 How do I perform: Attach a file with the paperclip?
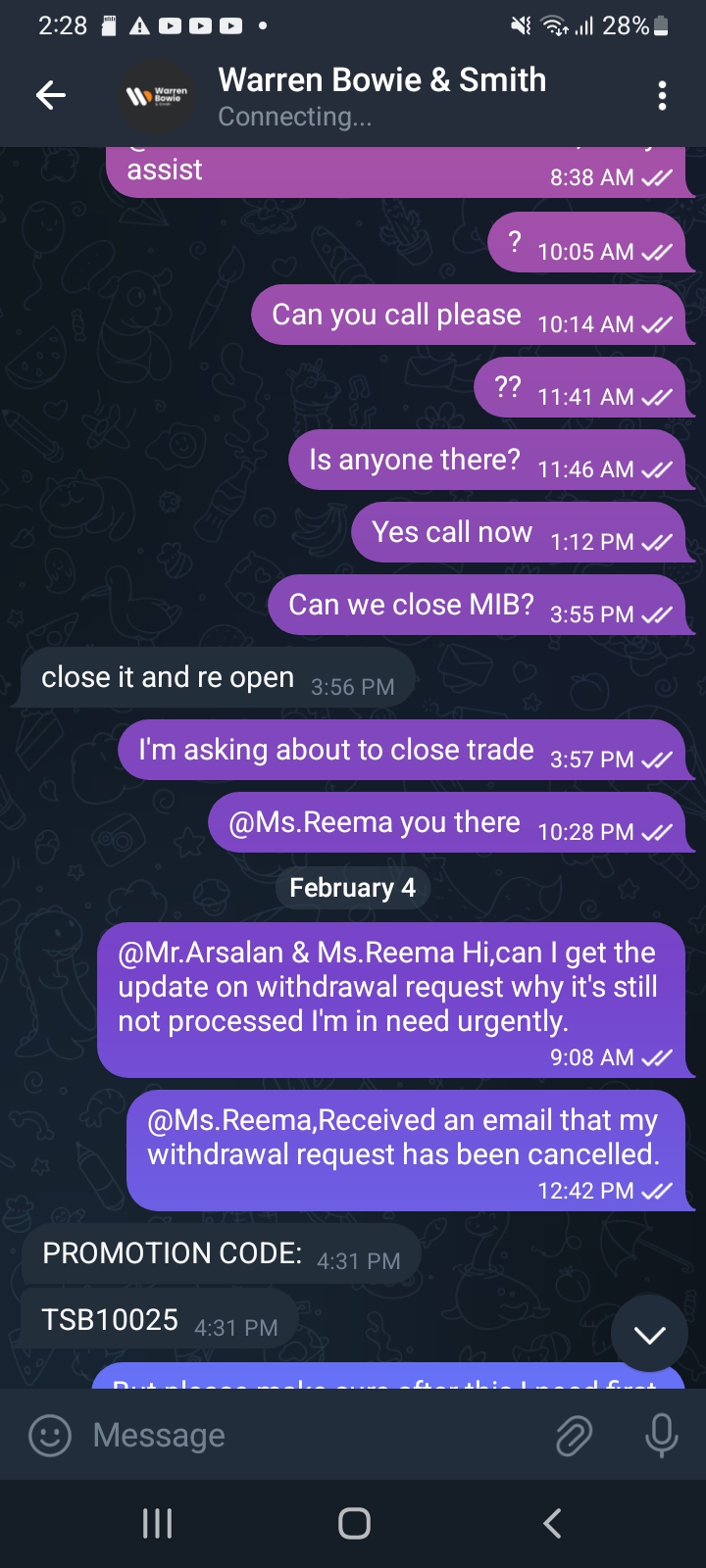click(574, 1436)
